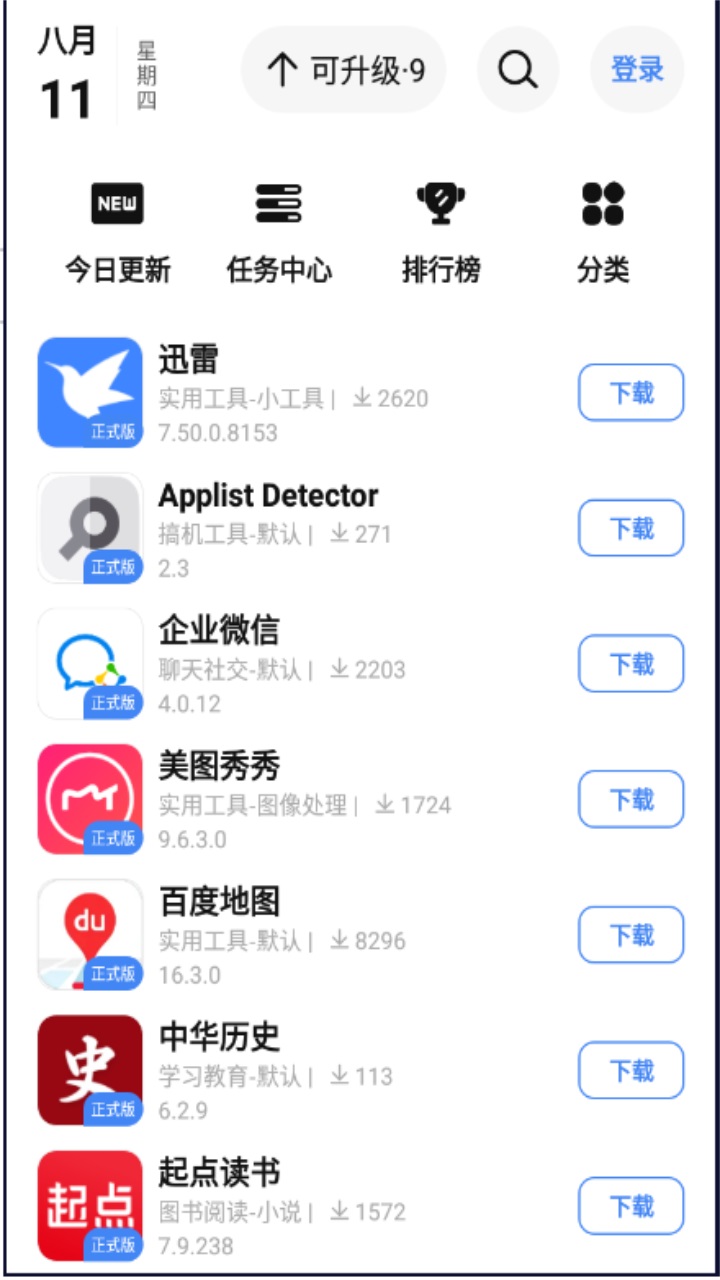Download 美图秀秀

click(x=631, y=800)
